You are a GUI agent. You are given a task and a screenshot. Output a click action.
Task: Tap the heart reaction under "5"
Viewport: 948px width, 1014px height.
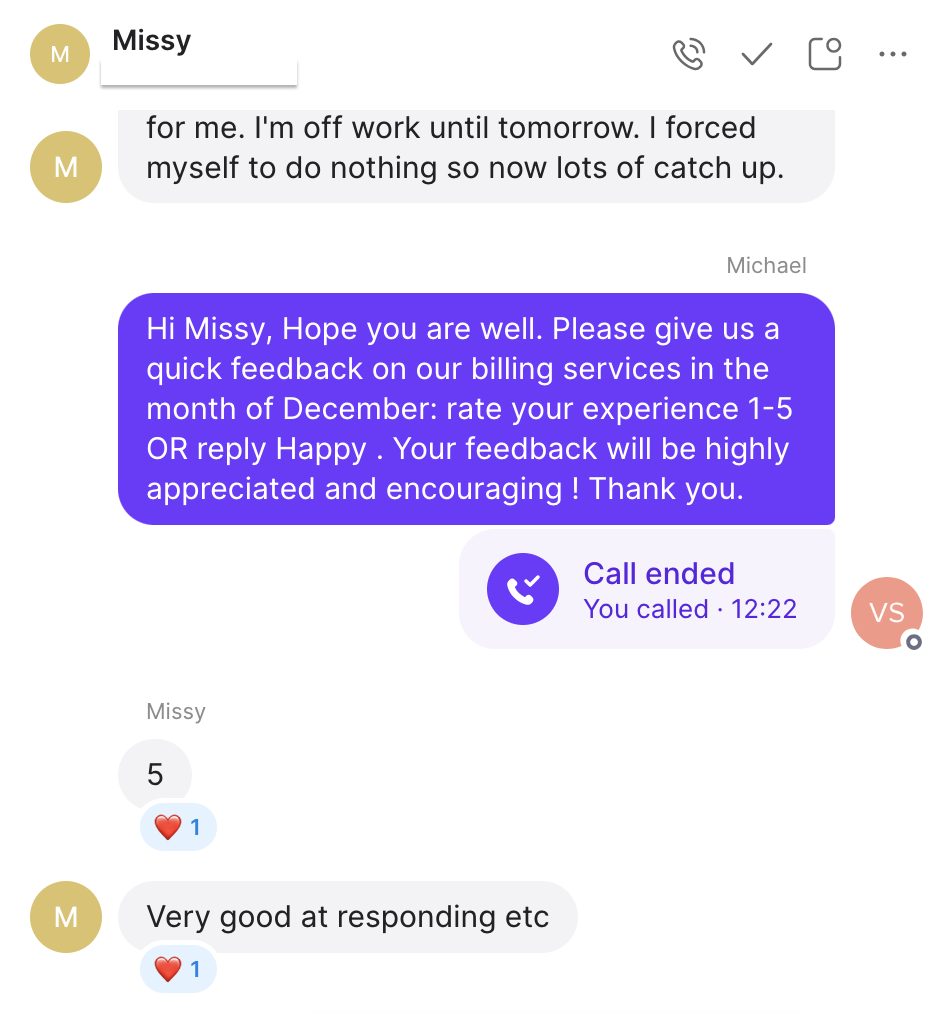pos(178,827)
